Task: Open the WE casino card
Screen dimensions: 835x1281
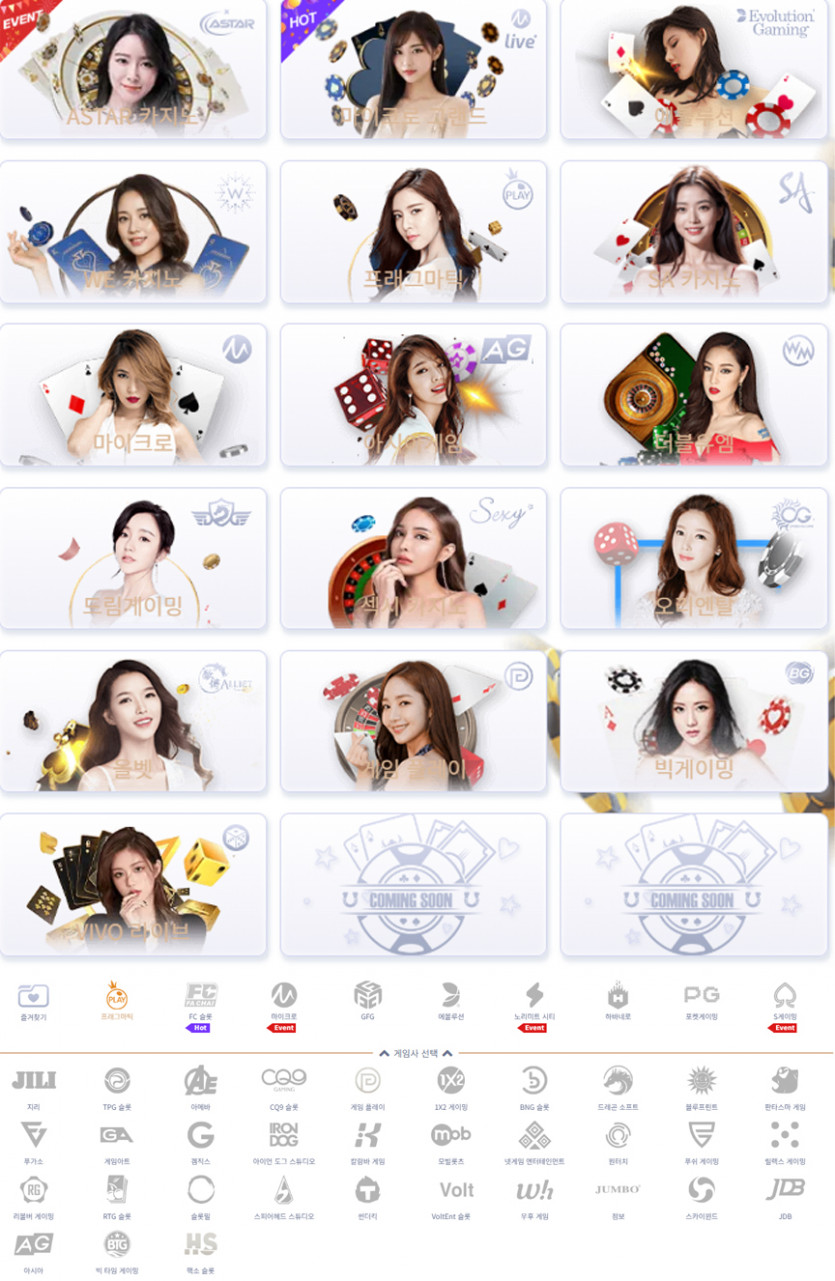Action: [x=133, y=232]
